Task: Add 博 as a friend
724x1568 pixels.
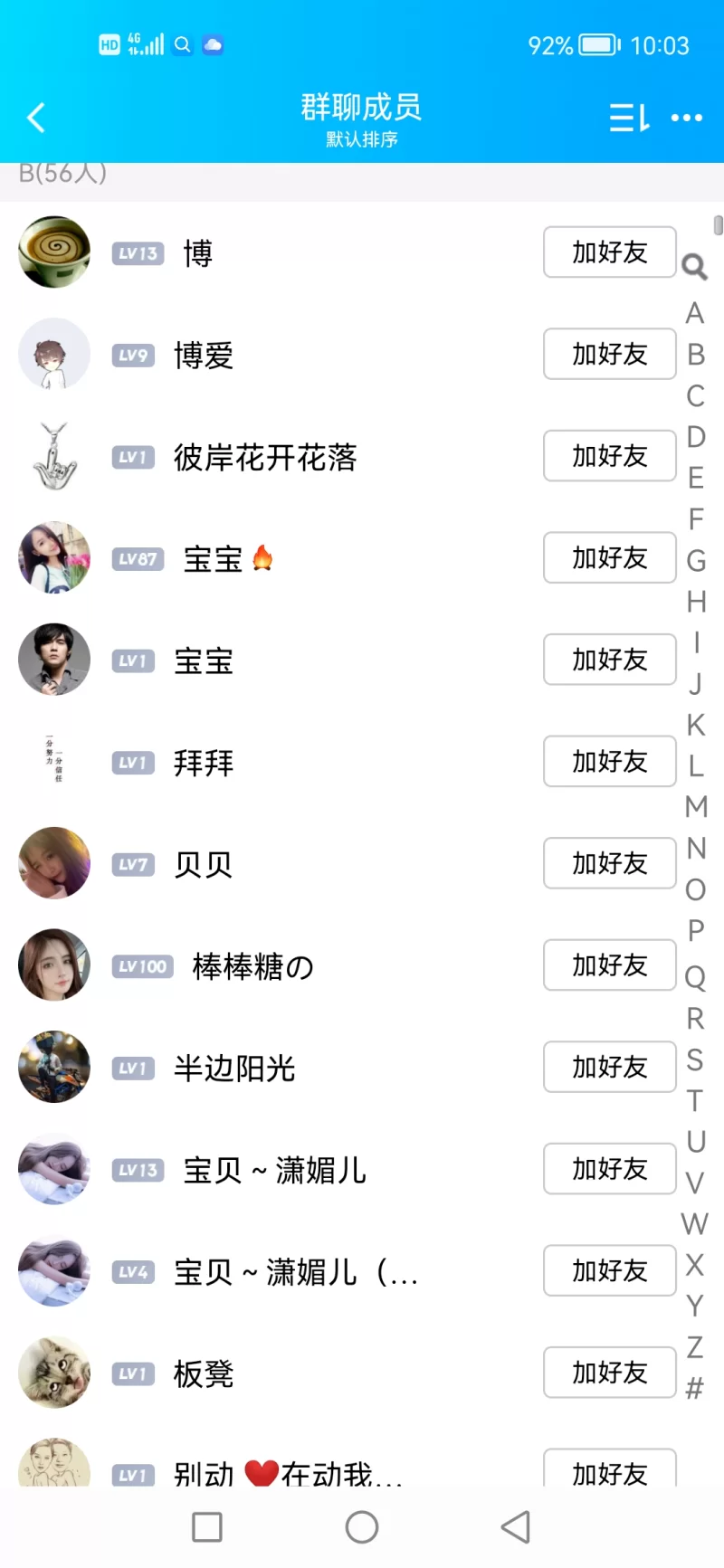Action: (x=609, y=252)
